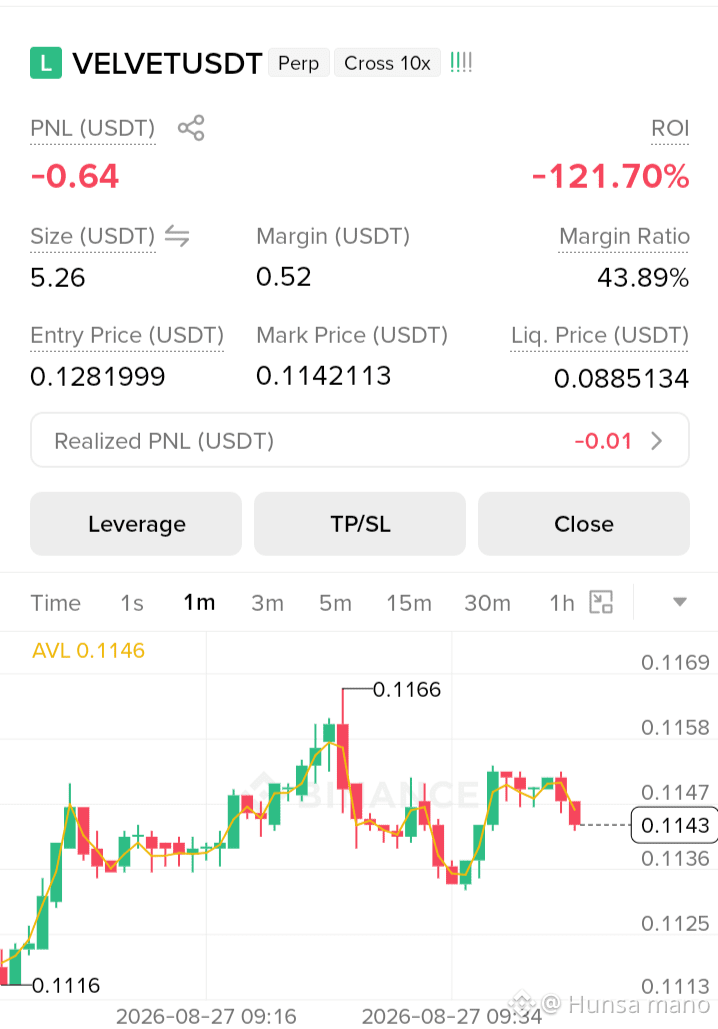Open VELVETUSDT trading pair
718x1029 pixels.
pos(167,64)
